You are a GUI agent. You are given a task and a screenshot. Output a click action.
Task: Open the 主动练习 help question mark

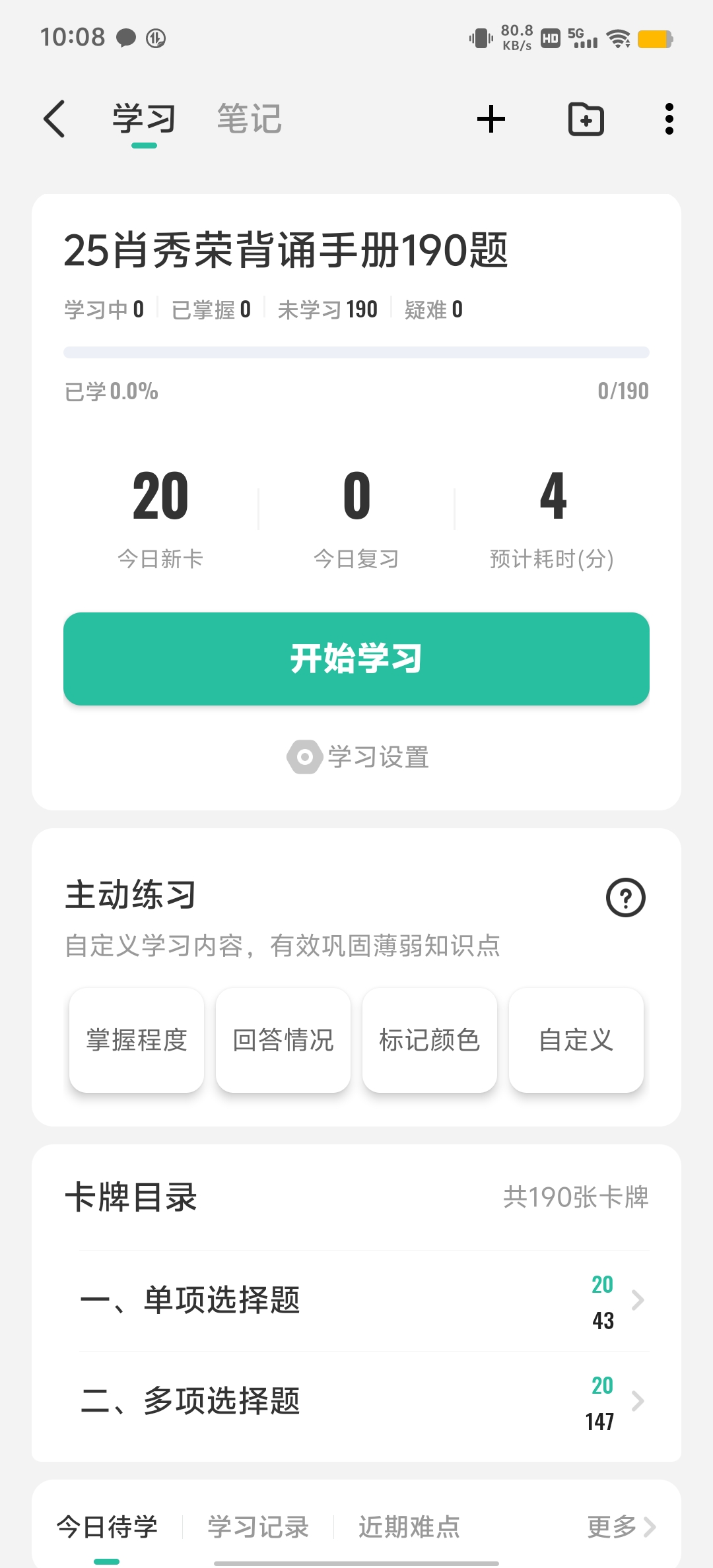tap(625, 898)
